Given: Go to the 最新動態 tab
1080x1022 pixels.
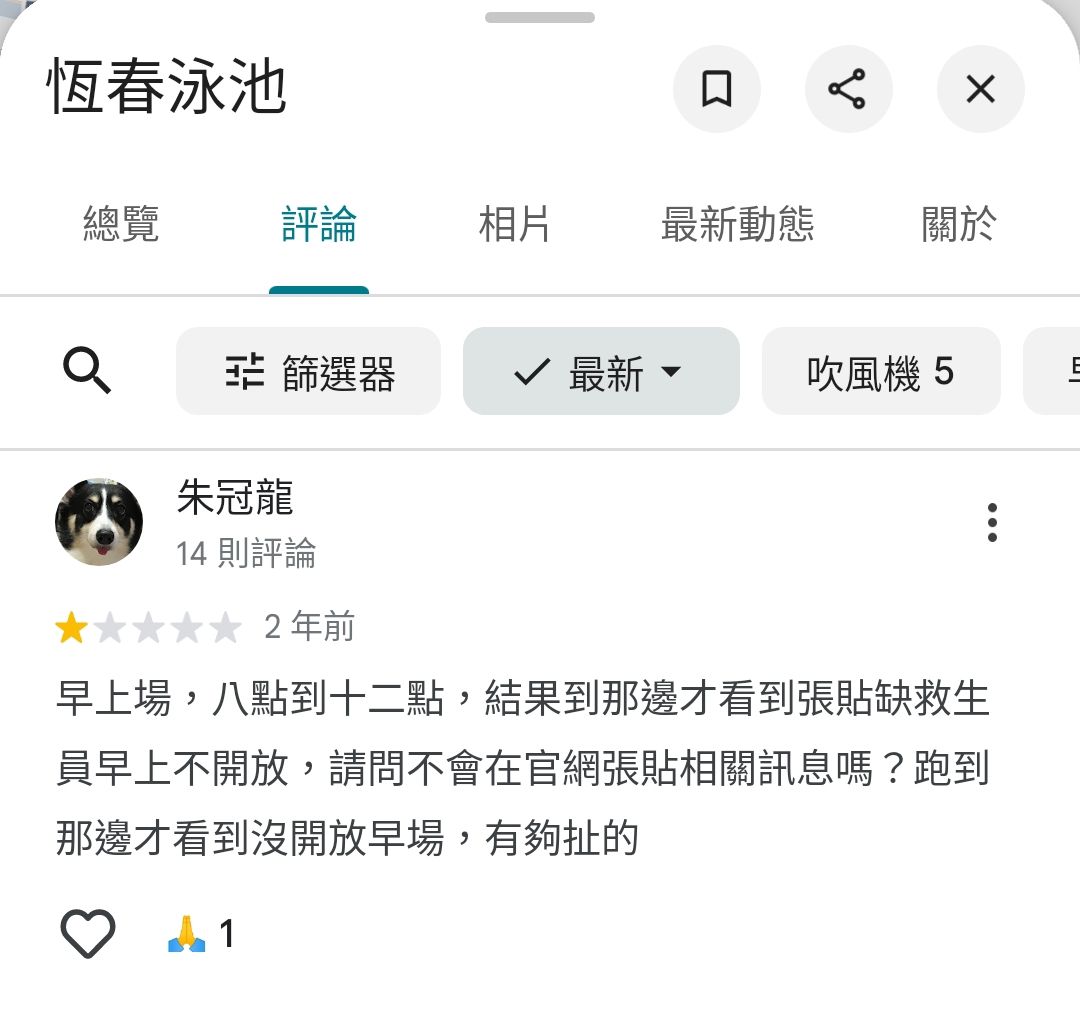Looking at the screenshot, I should [x=737, y=225].
